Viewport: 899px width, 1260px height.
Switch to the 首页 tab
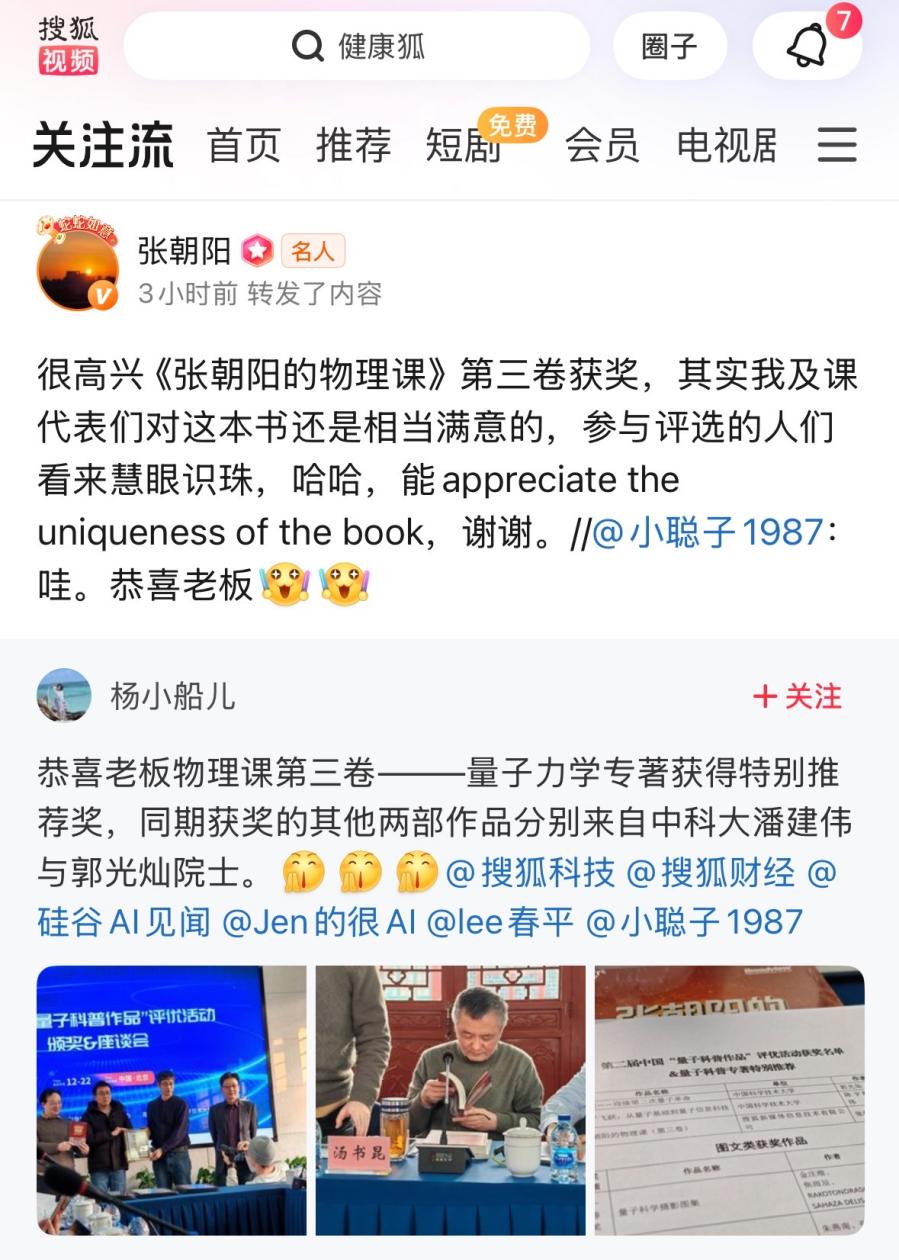[244, 145]
